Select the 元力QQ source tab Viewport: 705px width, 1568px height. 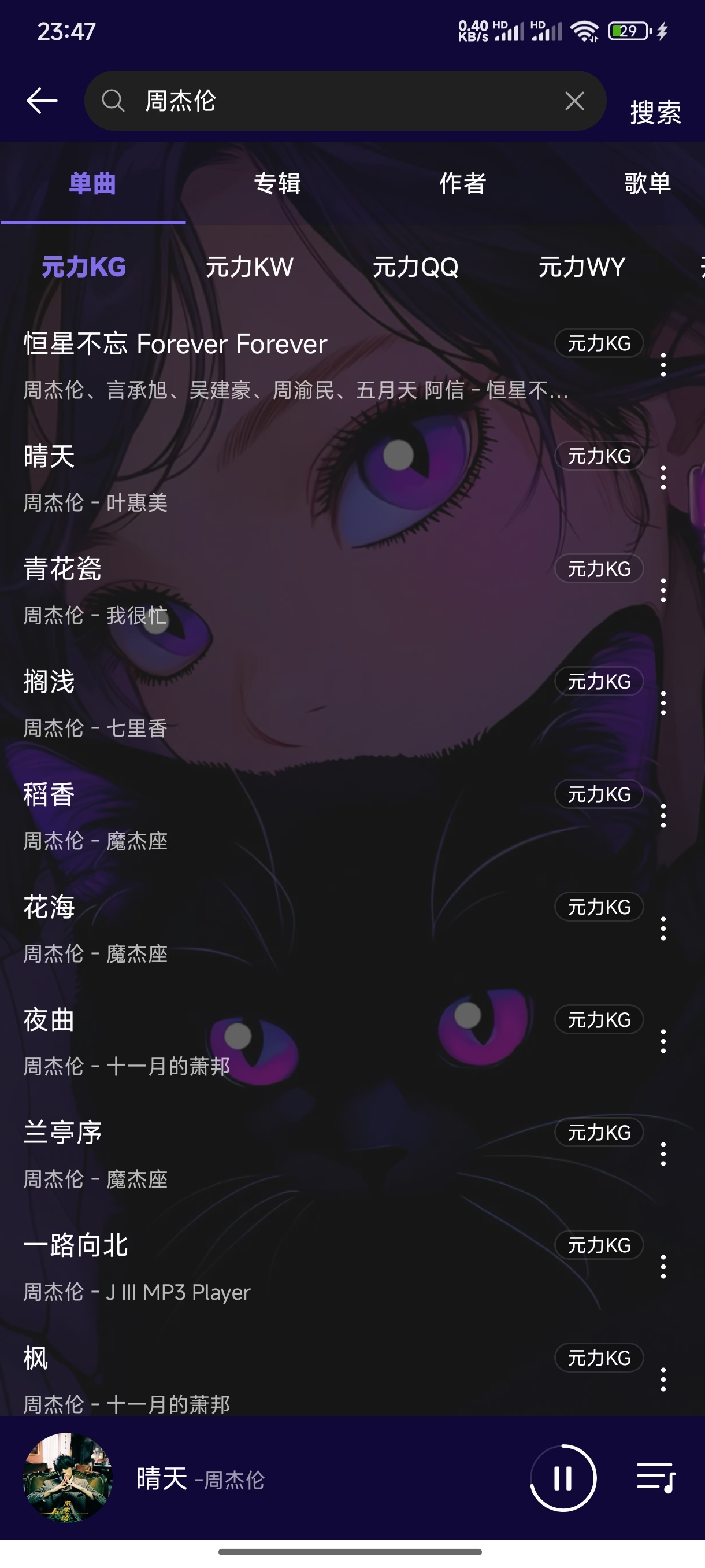click(x=415, y=267)
